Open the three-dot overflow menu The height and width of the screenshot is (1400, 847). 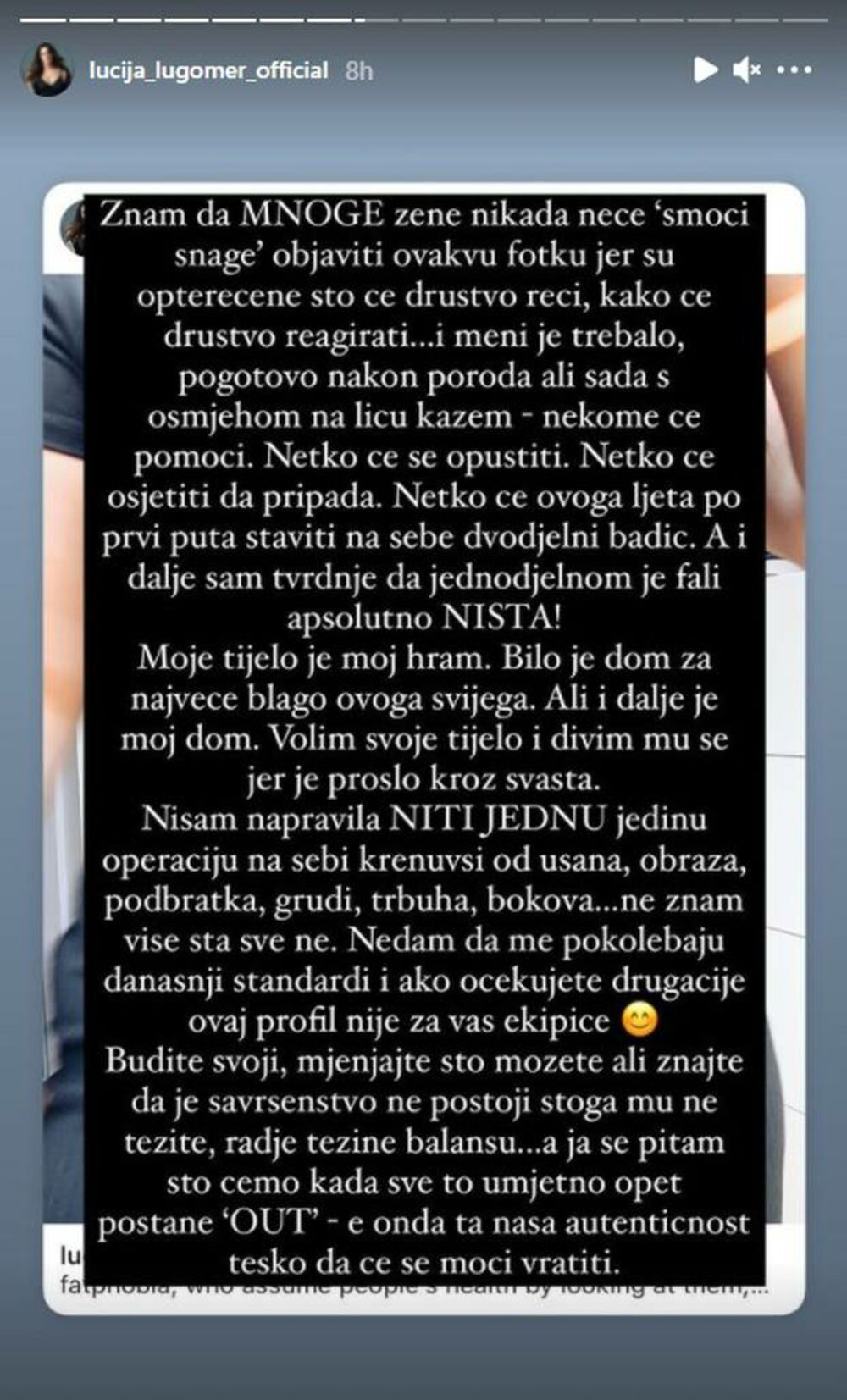[794, 69]
